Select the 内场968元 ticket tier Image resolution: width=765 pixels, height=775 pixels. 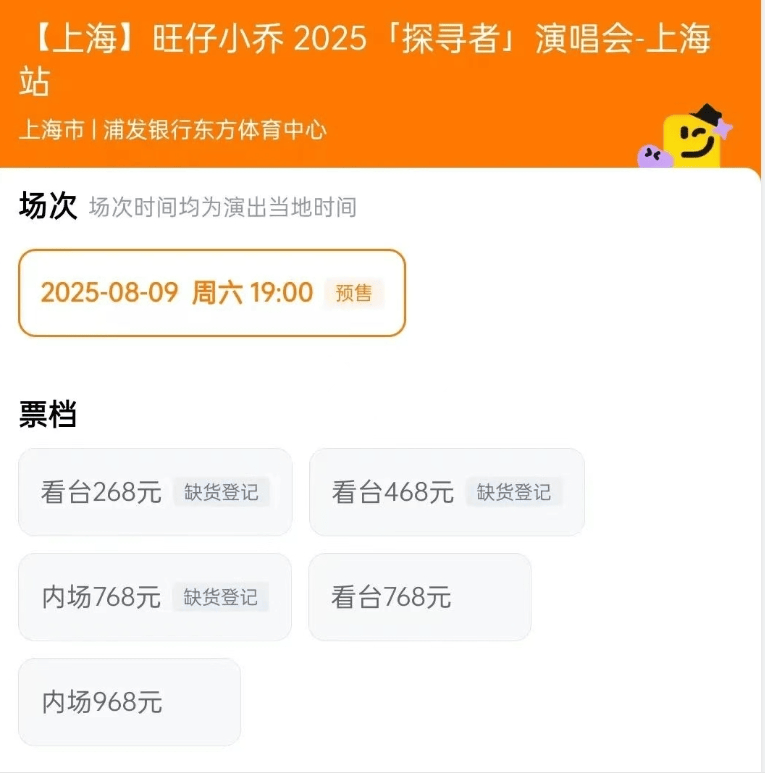coord(129,702)
